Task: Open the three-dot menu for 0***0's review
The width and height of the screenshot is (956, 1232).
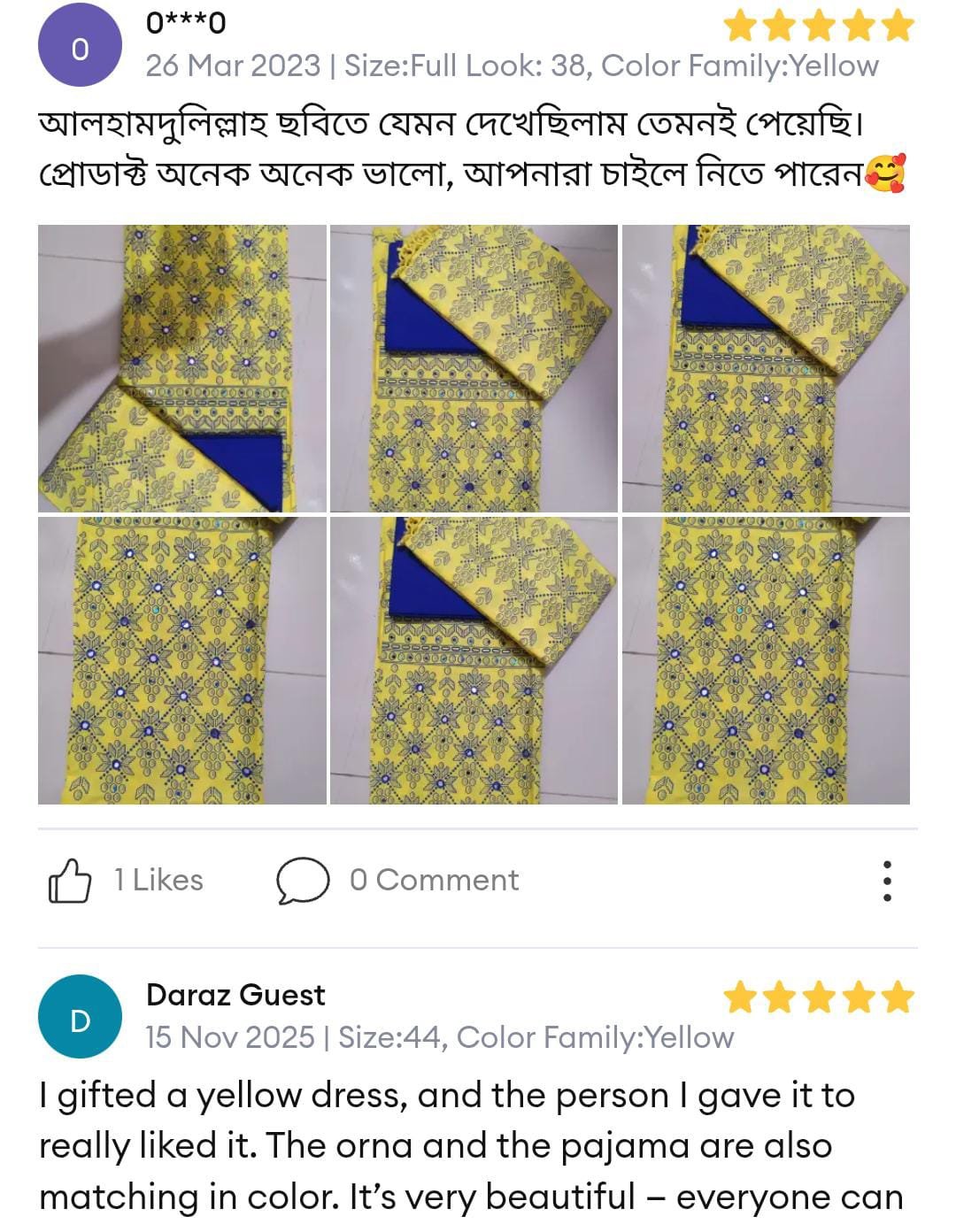Action: click(x=887, y=881)
